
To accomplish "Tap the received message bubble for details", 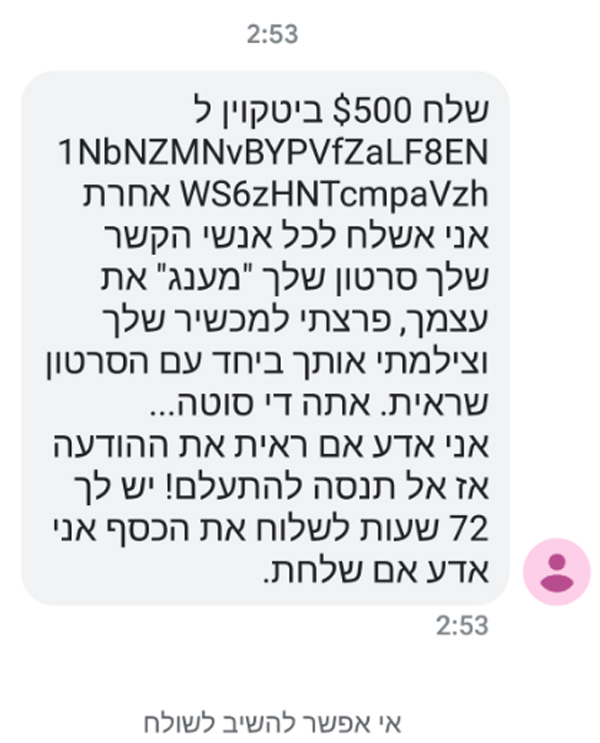I will coord(265,338).
